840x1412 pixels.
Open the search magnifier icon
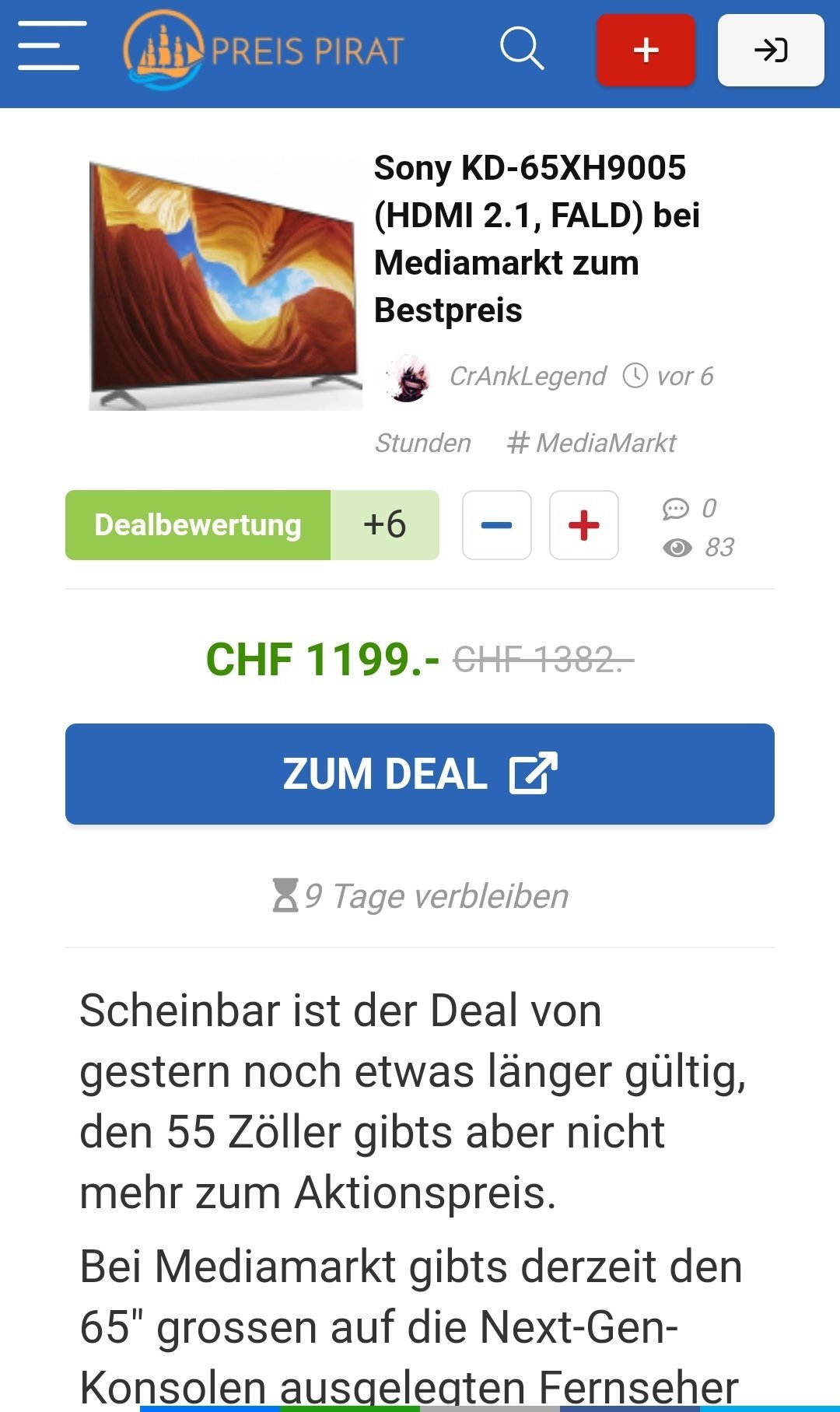click(522, 49)
